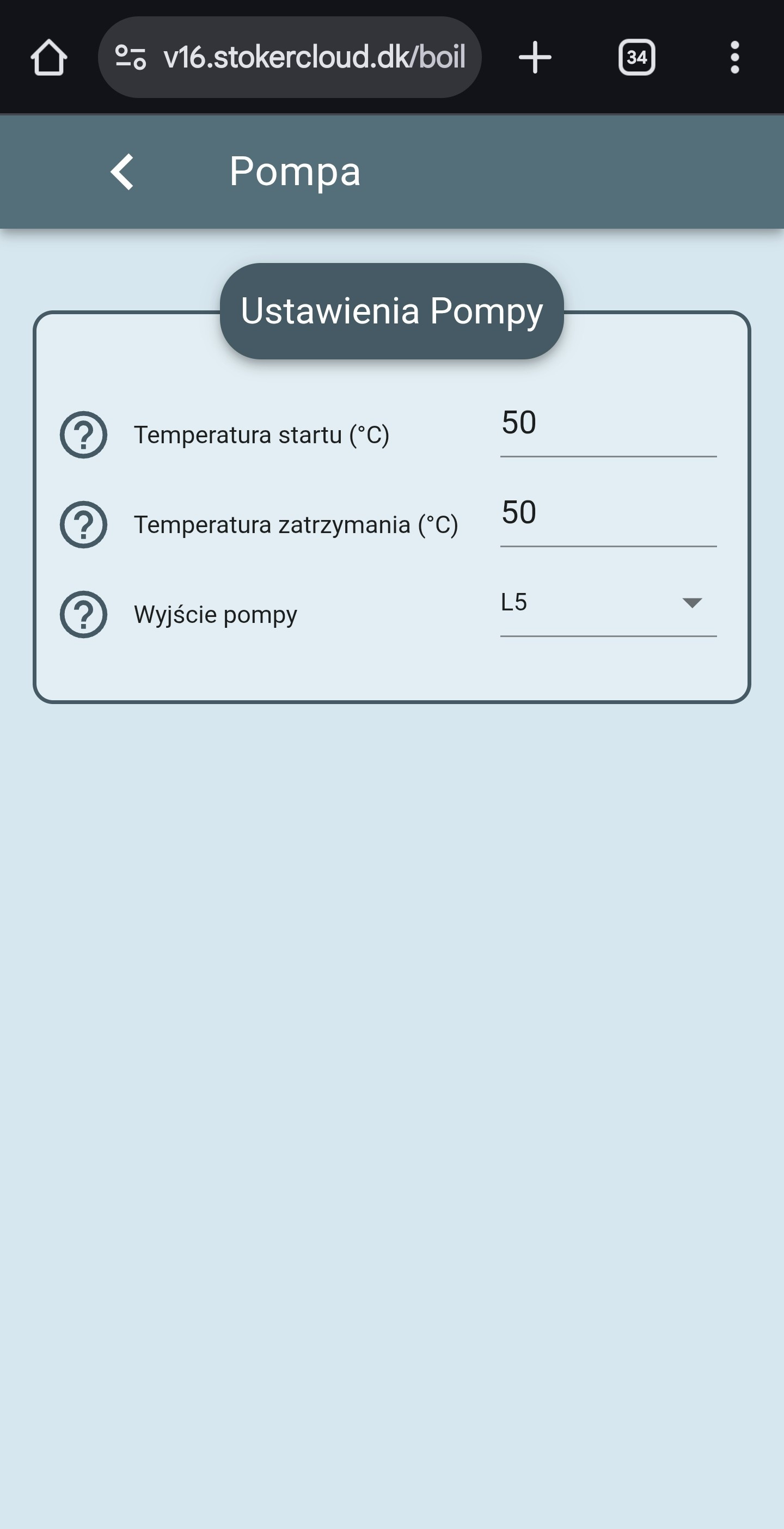
Task: Open help for Temperatura zatrzymania
Action: pos(84,525)
